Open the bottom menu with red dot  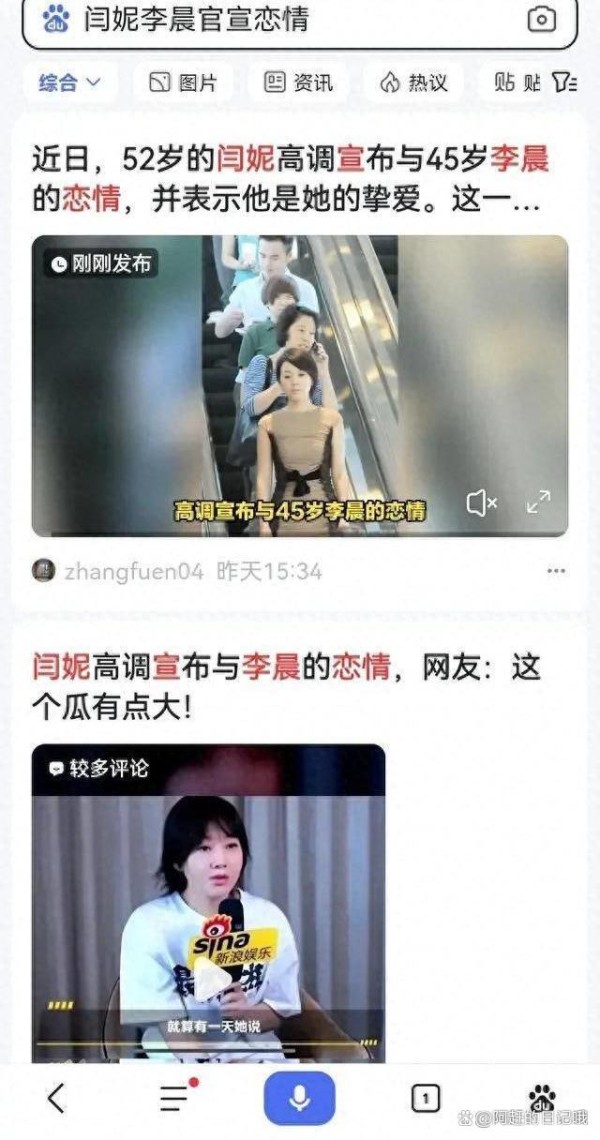pyautogui.click(x=176, y=1097)
